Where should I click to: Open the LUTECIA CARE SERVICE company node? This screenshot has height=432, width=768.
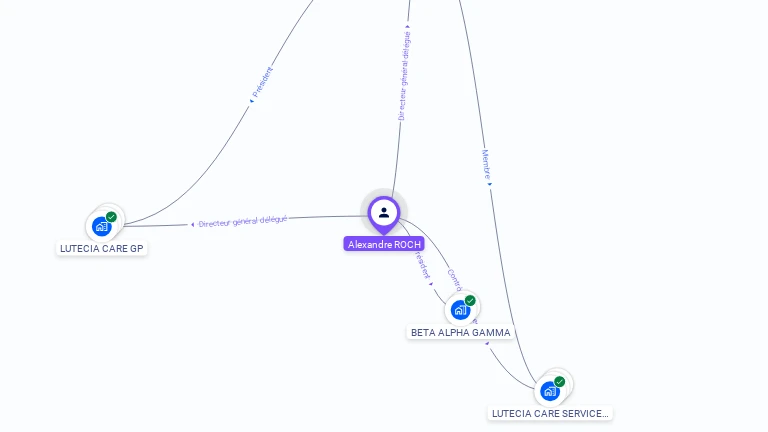pos(550,390)
